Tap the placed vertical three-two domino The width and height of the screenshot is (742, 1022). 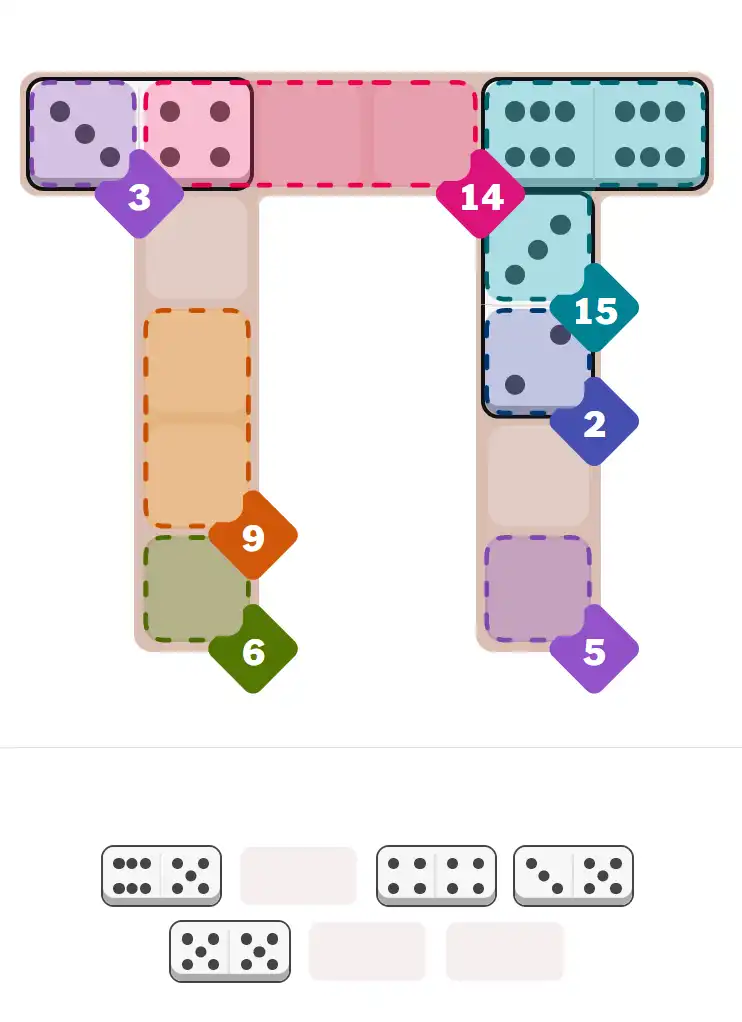coord(537,304)
